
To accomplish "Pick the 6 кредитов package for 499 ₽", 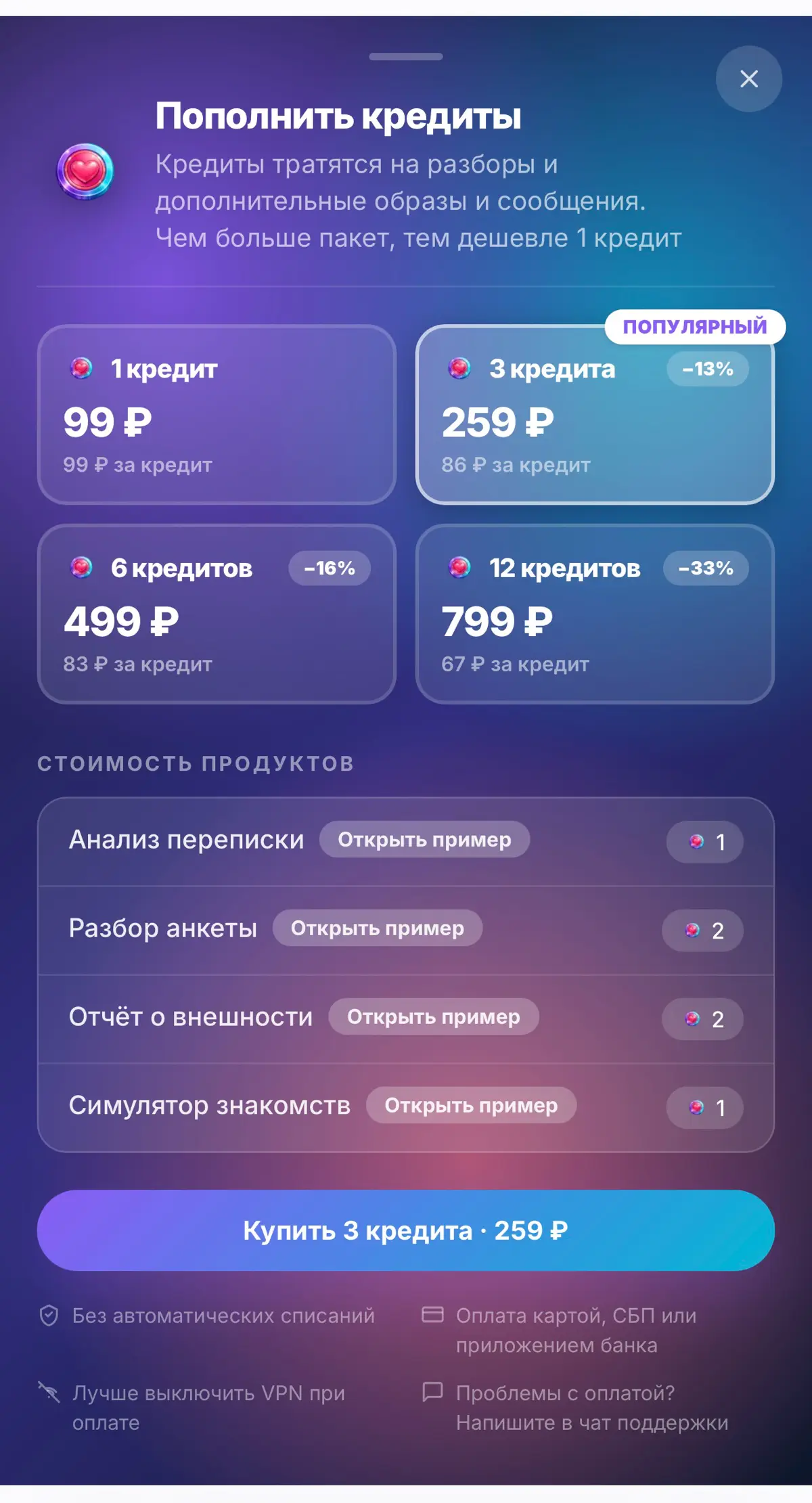I will click(217, 614).
